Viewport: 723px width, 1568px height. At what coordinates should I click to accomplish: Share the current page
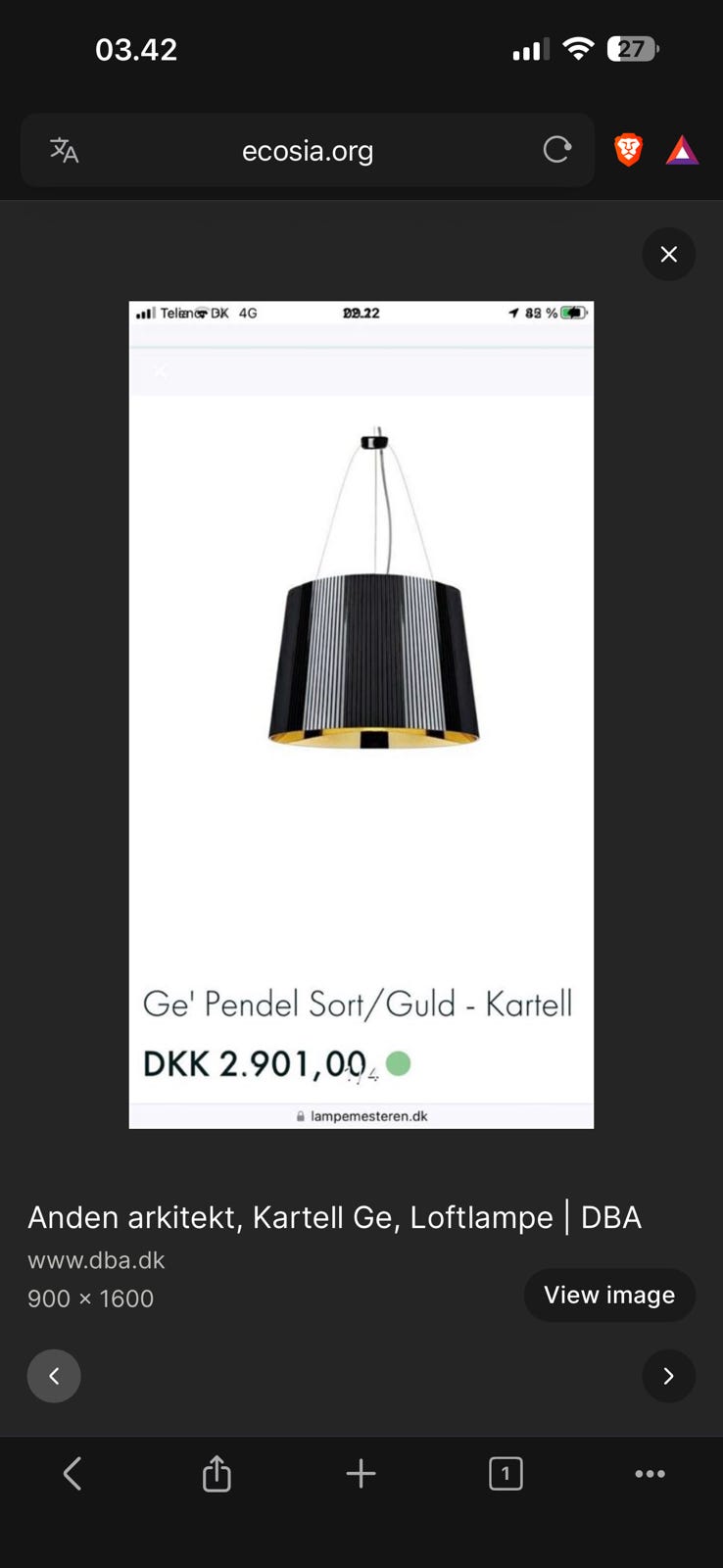click(x=217, y=1473)
